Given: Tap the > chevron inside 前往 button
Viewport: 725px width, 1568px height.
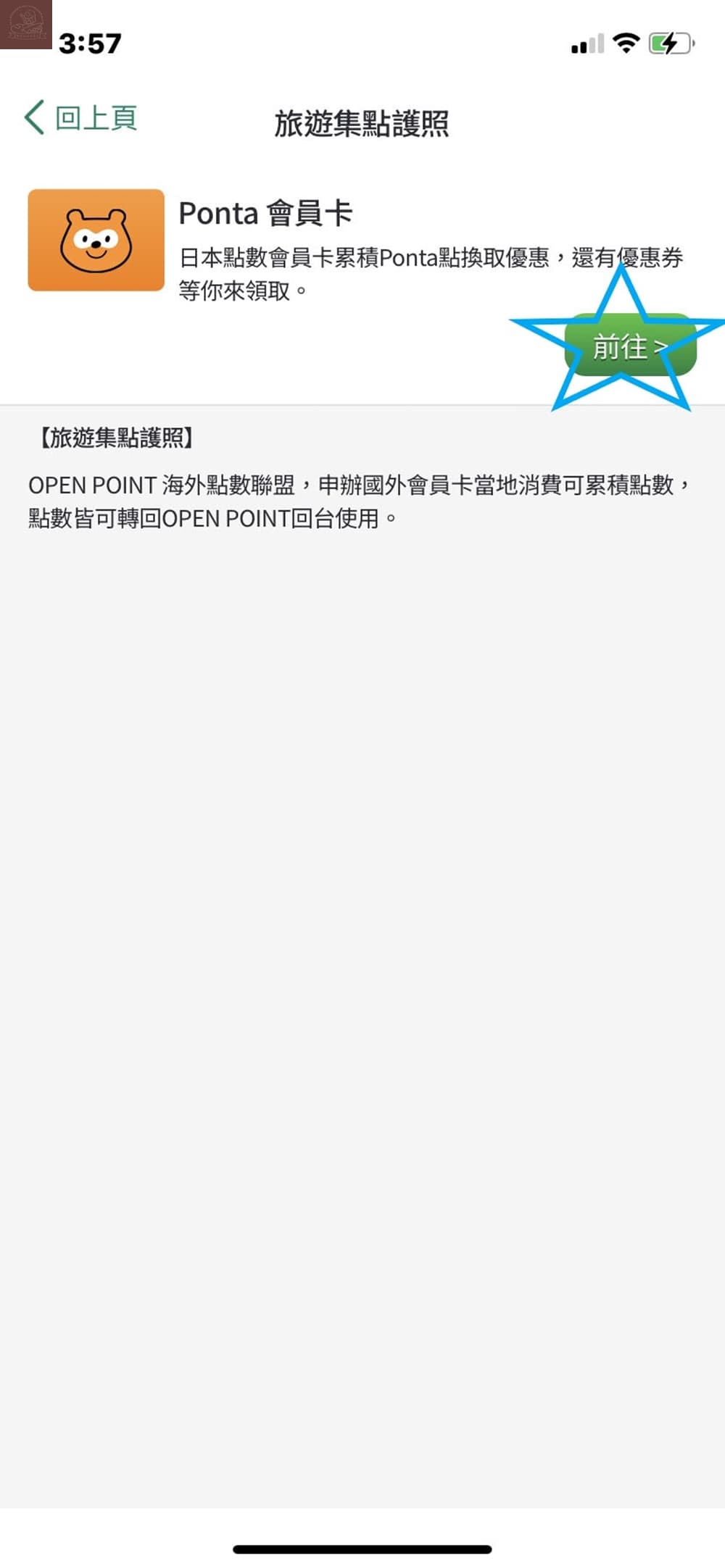Looking at the screenshot, I should (x=661, y=348).
